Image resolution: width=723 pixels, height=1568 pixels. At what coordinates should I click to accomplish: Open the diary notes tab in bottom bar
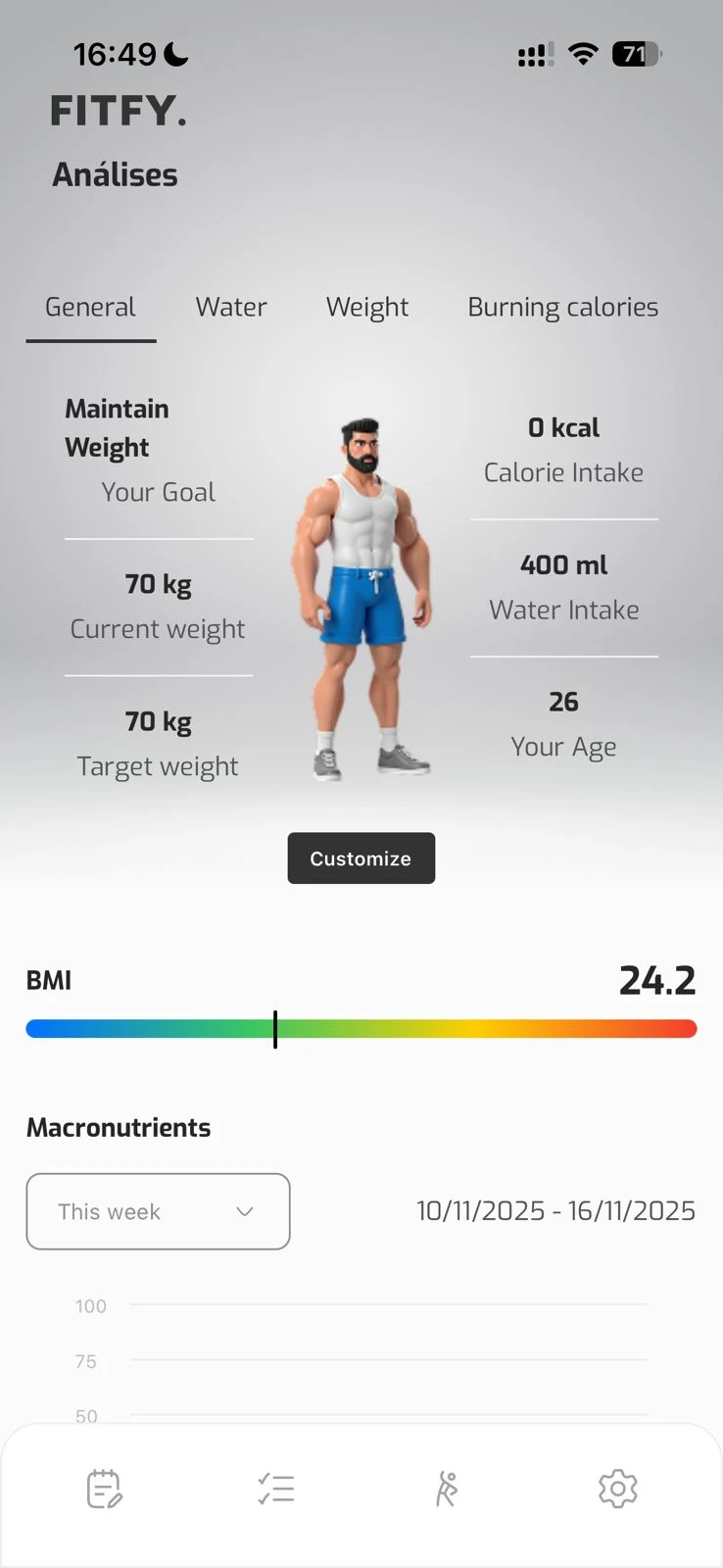[104, 1490]
